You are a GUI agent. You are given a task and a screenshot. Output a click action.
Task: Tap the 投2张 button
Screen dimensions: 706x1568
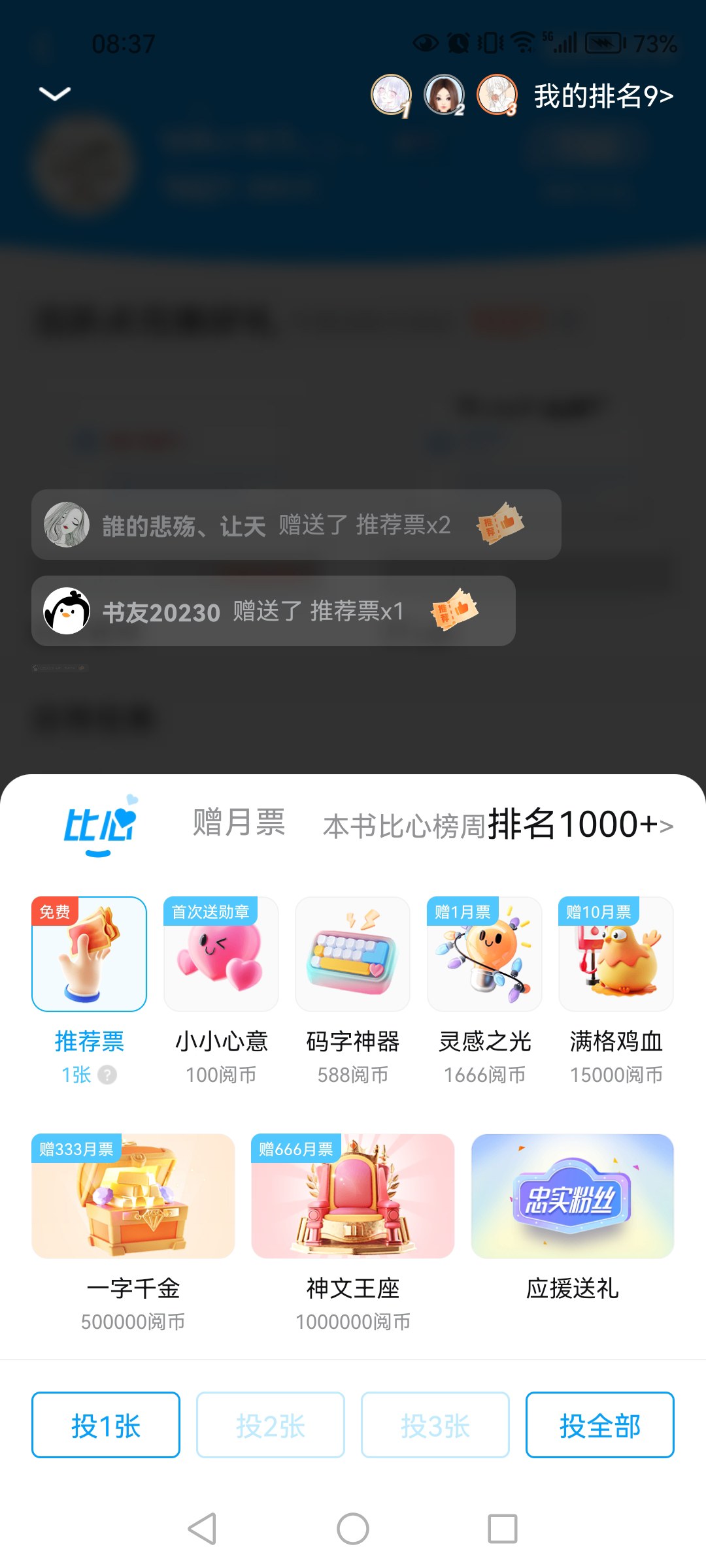[x=271, y=1425]
